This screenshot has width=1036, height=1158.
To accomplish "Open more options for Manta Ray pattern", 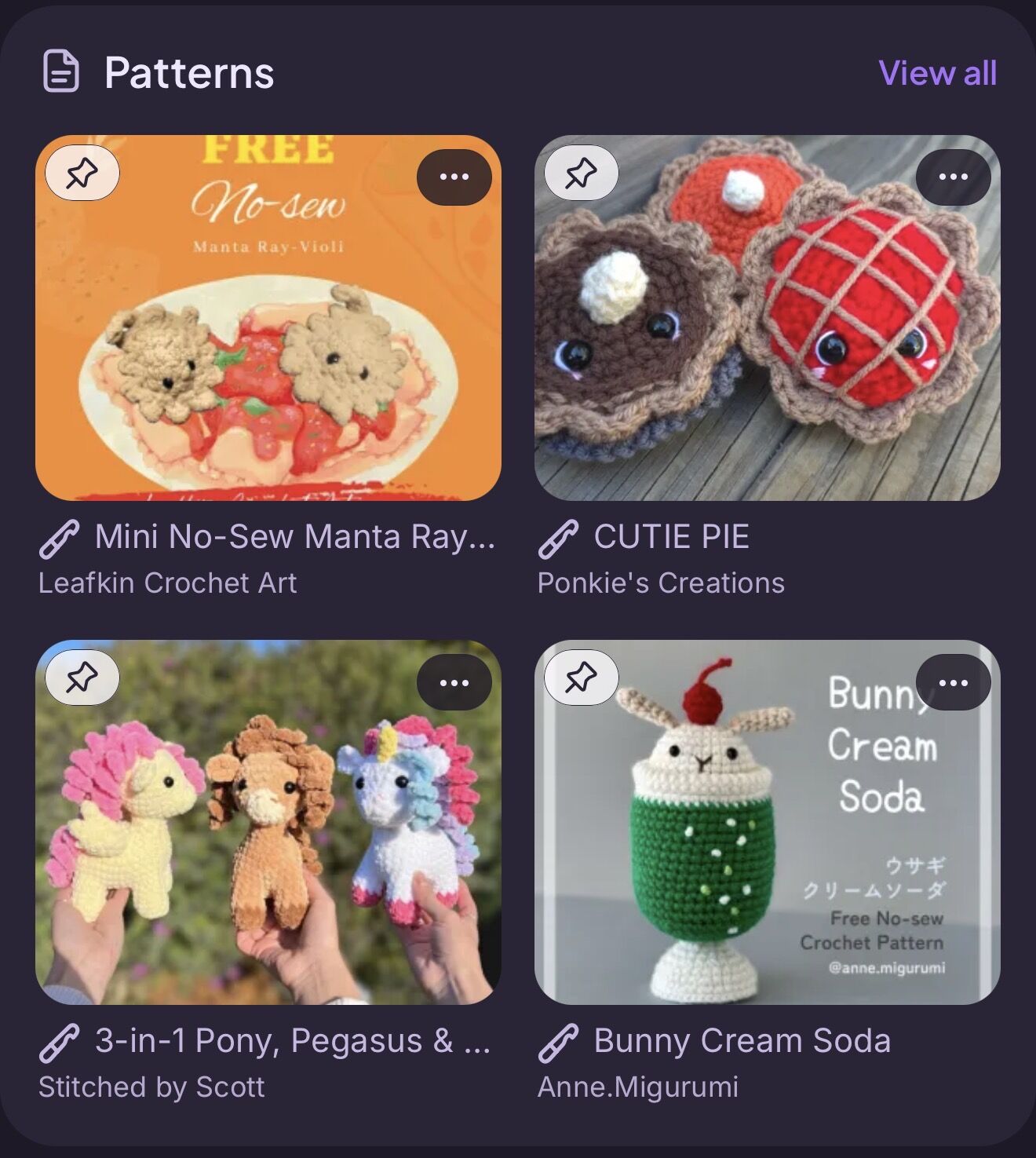I will coord(454,177).
